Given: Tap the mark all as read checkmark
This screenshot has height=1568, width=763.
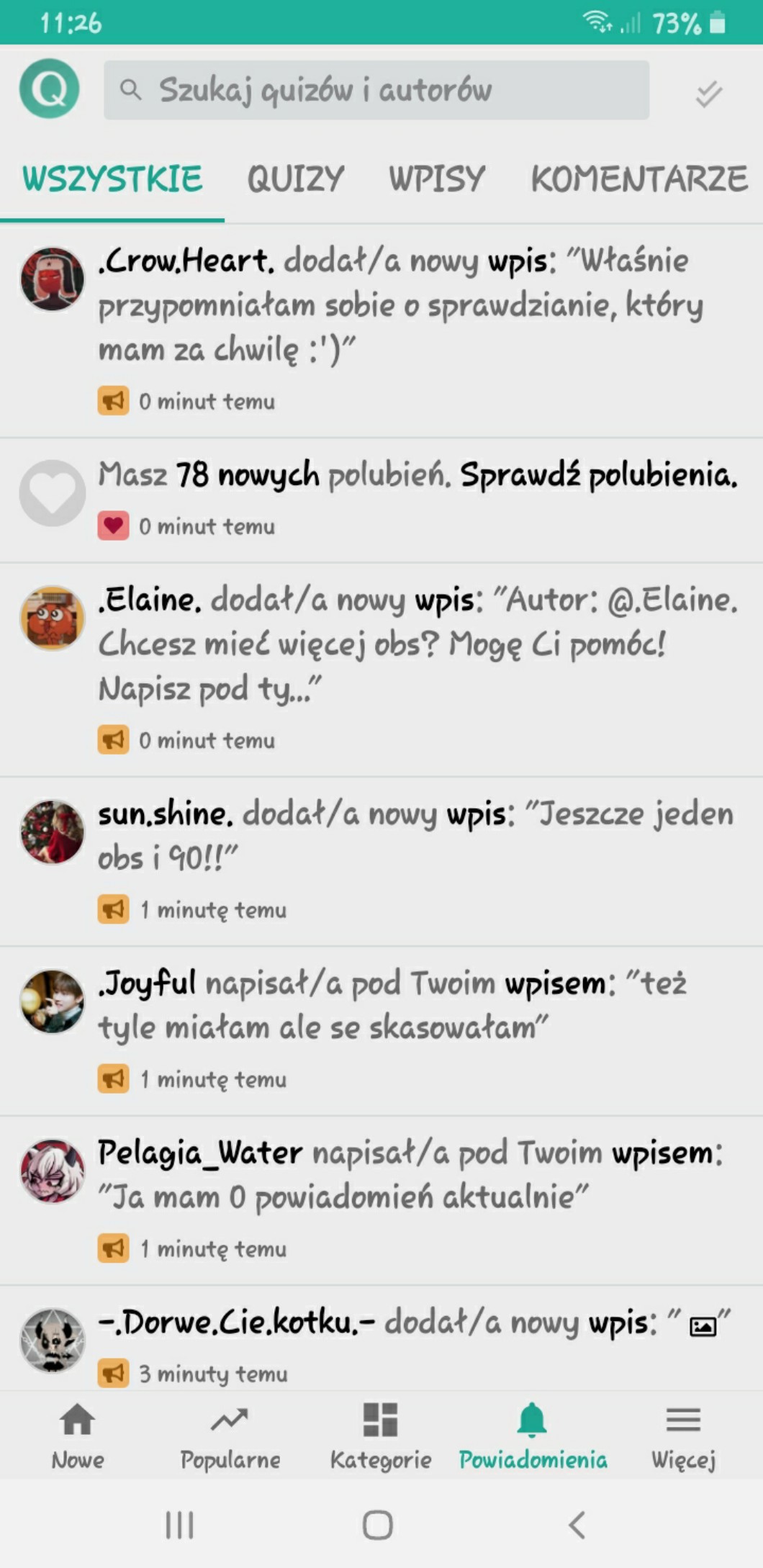Looking at the screenshot, I should pyautogui.click(x=708, y=93).
